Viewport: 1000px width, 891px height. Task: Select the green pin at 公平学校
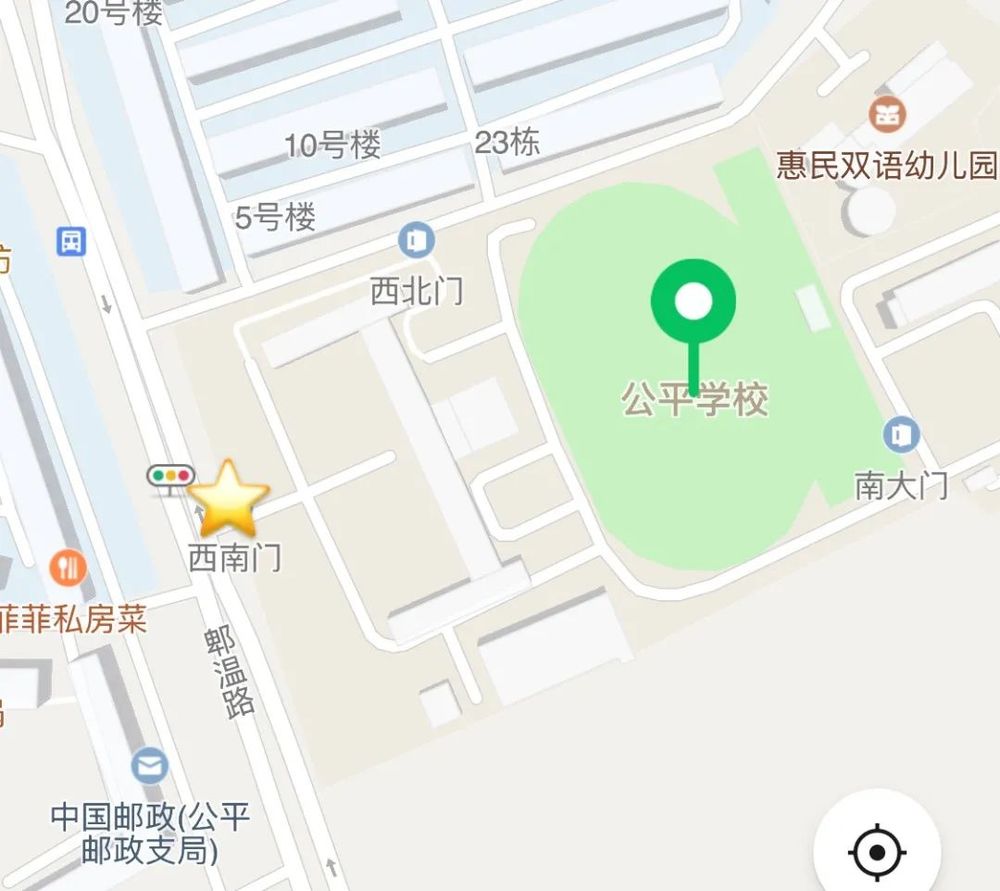pyautogui.click(x=693, y=301)
